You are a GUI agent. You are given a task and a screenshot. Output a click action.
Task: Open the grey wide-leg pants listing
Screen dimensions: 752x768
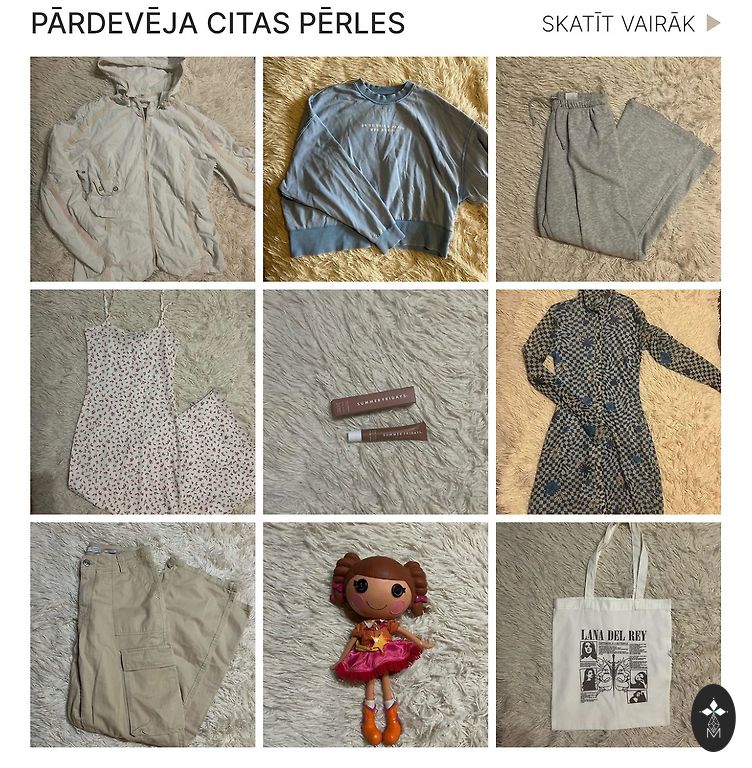608,169
